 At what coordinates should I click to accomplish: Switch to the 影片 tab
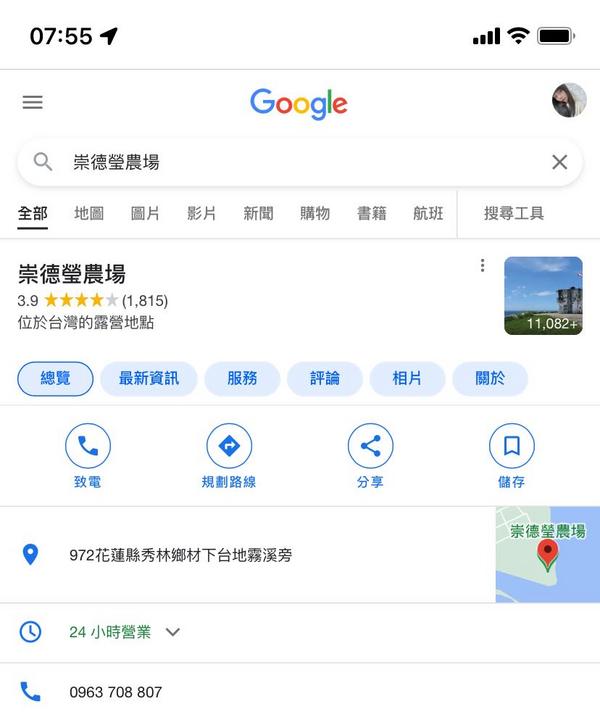(x=201, y=213)
